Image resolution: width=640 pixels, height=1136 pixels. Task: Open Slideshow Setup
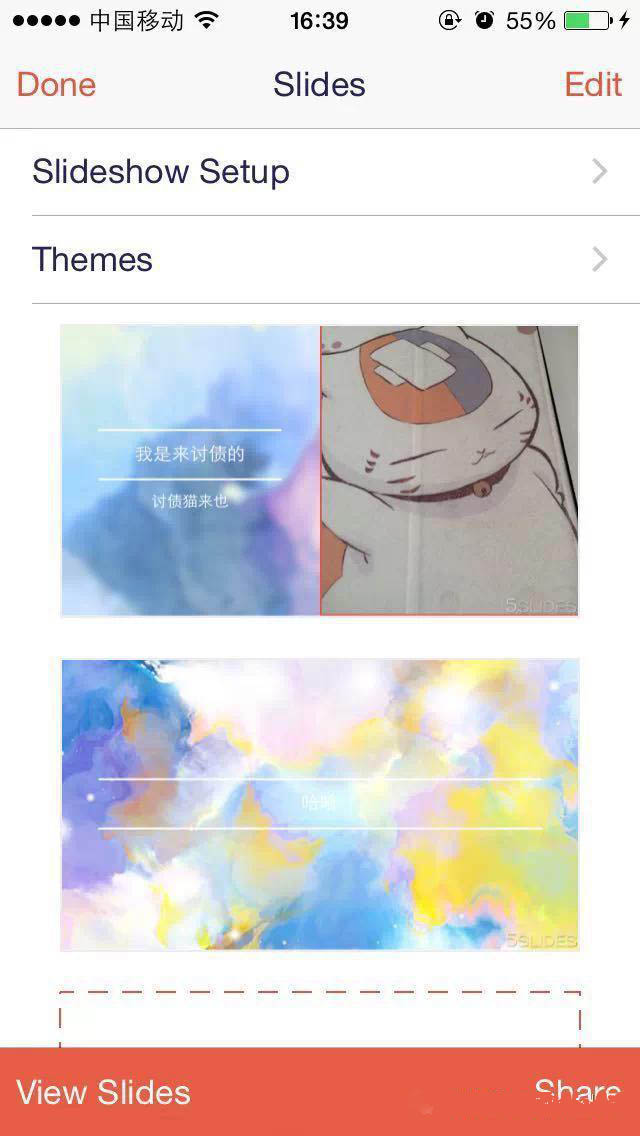click(x=320, y=172)
